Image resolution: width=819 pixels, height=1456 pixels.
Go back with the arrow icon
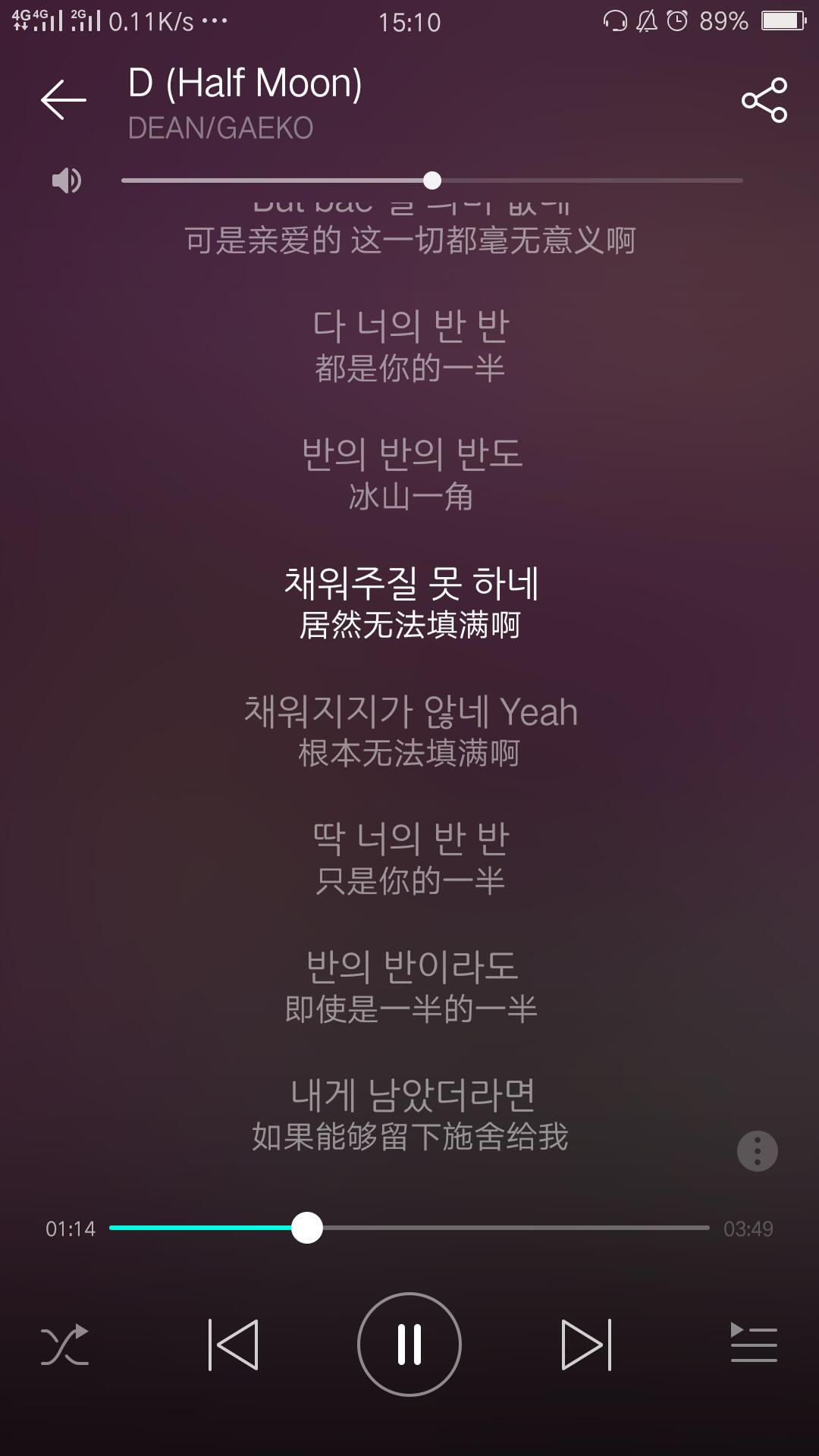64,100
